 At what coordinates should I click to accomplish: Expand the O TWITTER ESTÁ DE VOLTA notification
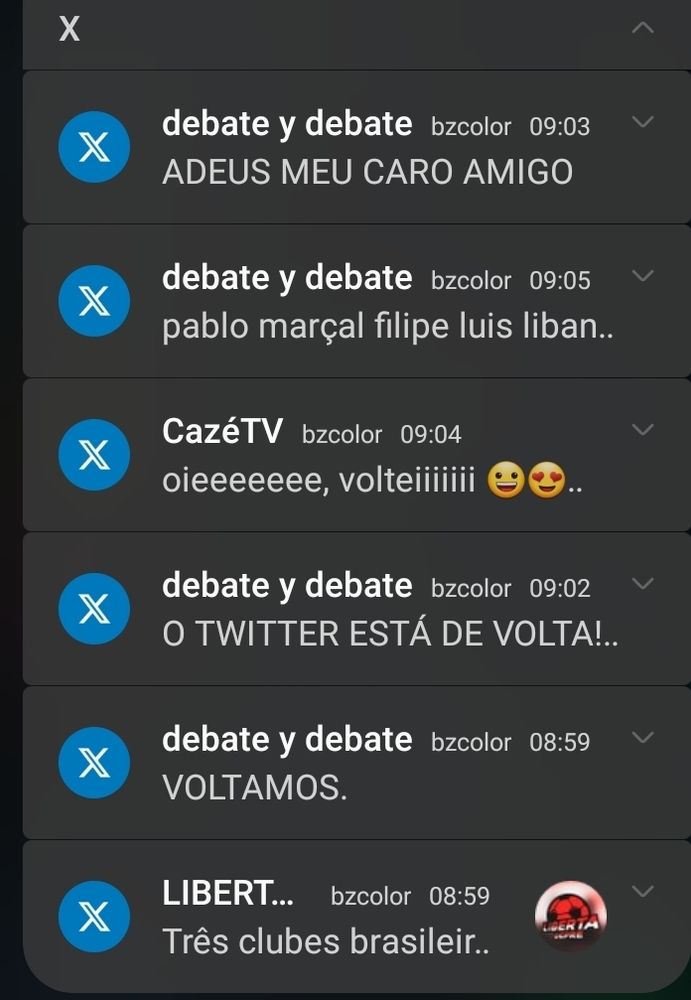click(x=643, y=584)
